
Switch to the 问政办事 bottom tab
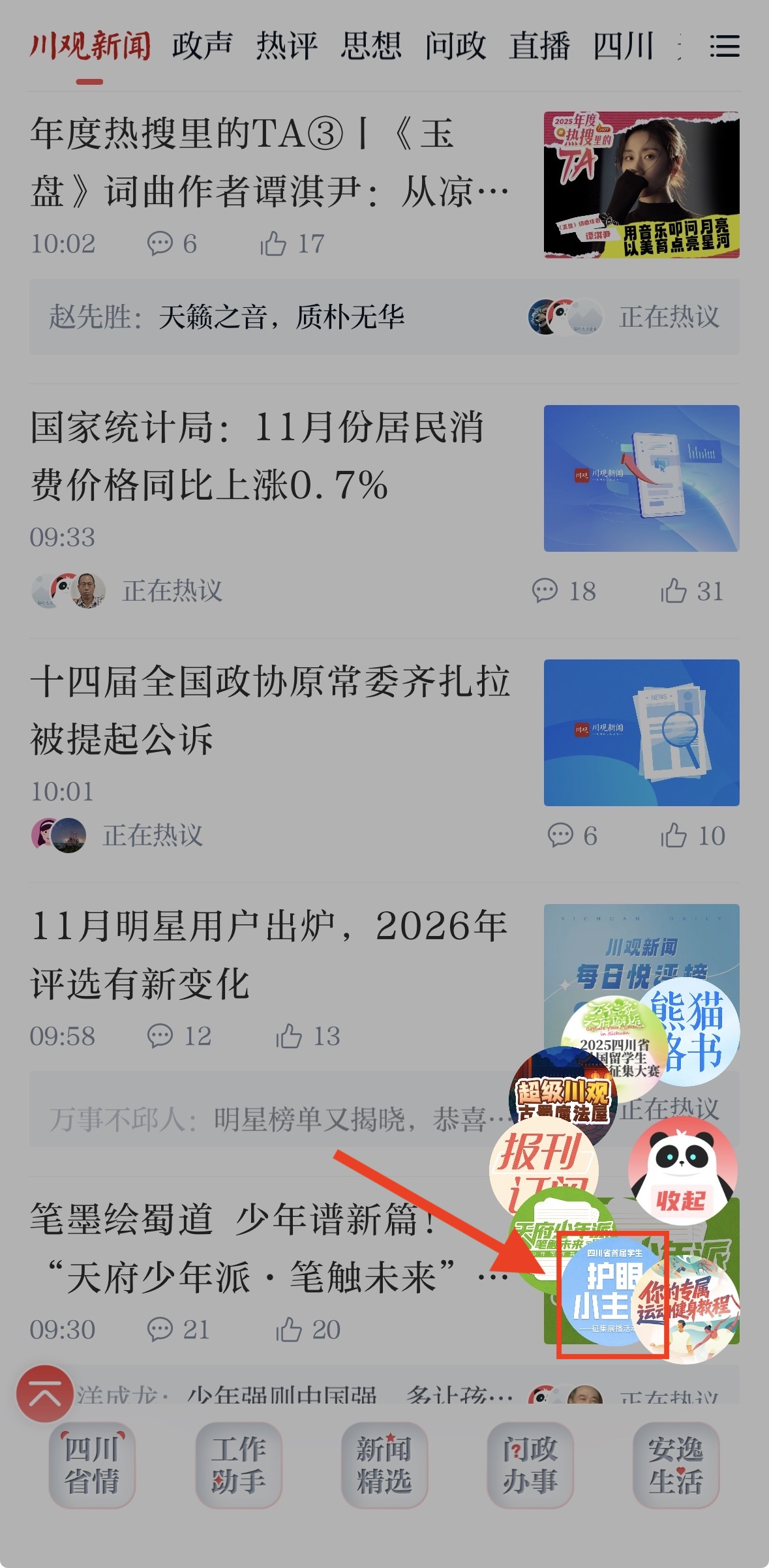[x=530, y=1465]
